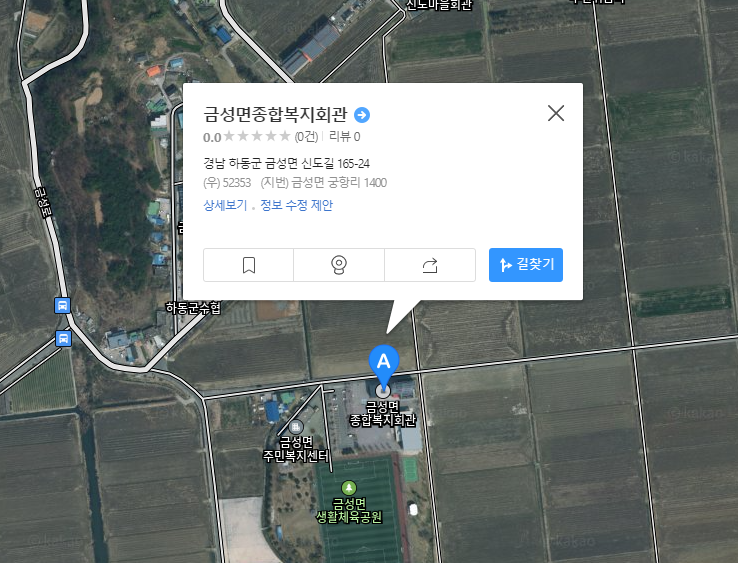Bookmark this place

pos(249,265)
